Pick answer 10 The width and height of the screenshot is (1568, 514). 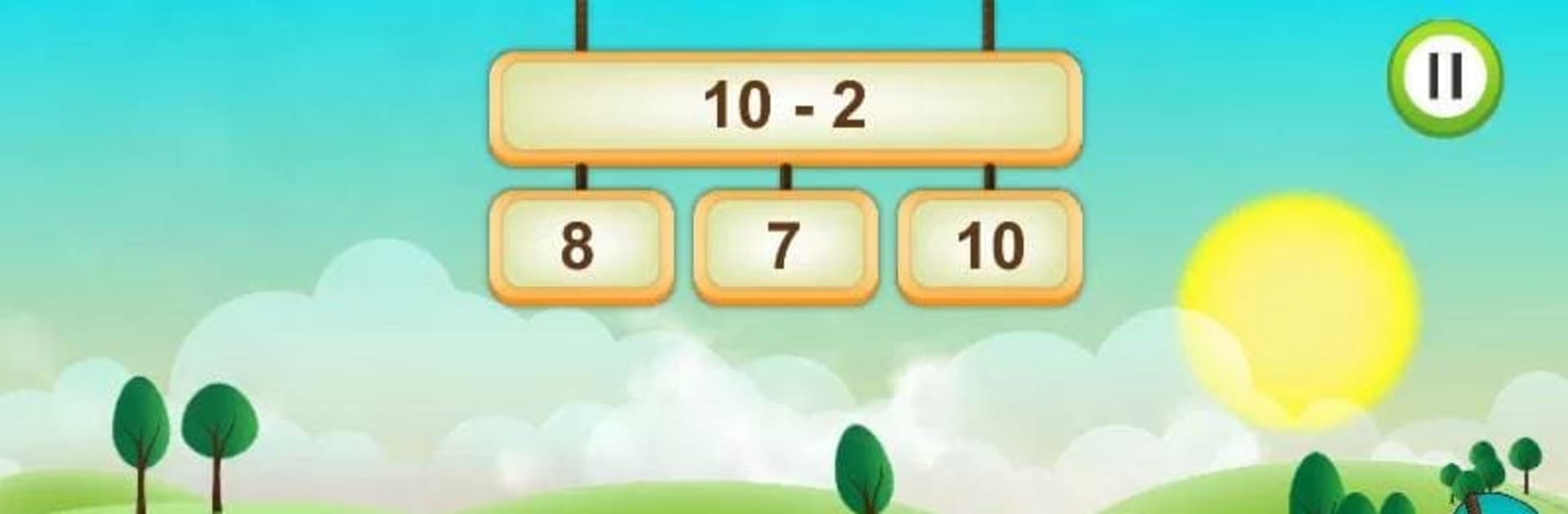coord(989,246)
